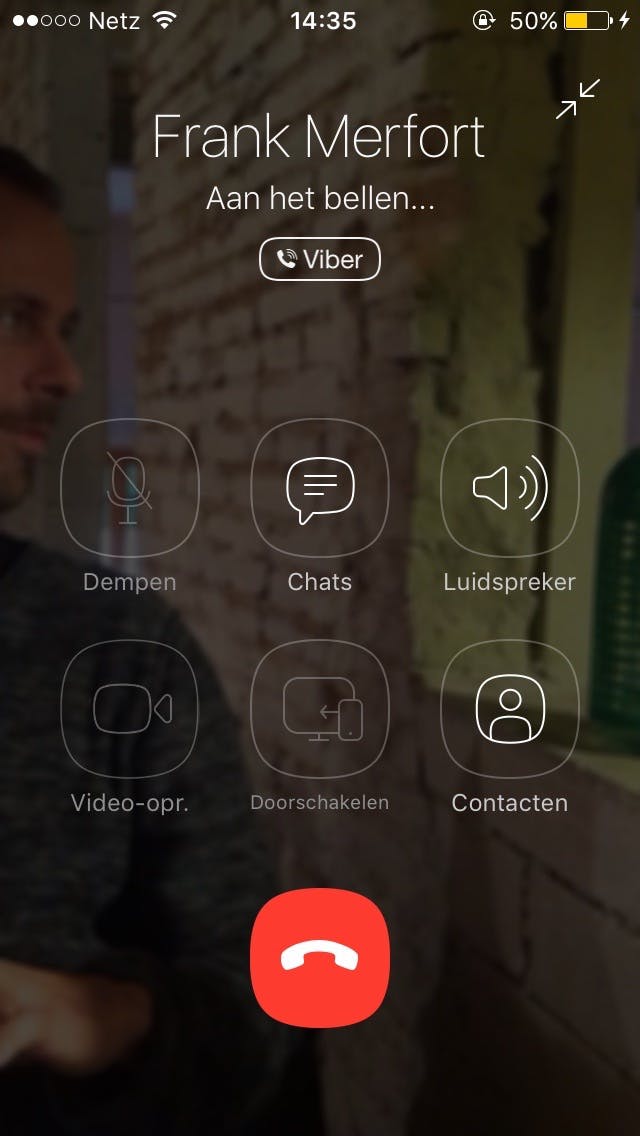The width and height of the screenshot is (640, 1136).
Task: Mute the microphone with Dempen
Action: (x=130, y=488)
